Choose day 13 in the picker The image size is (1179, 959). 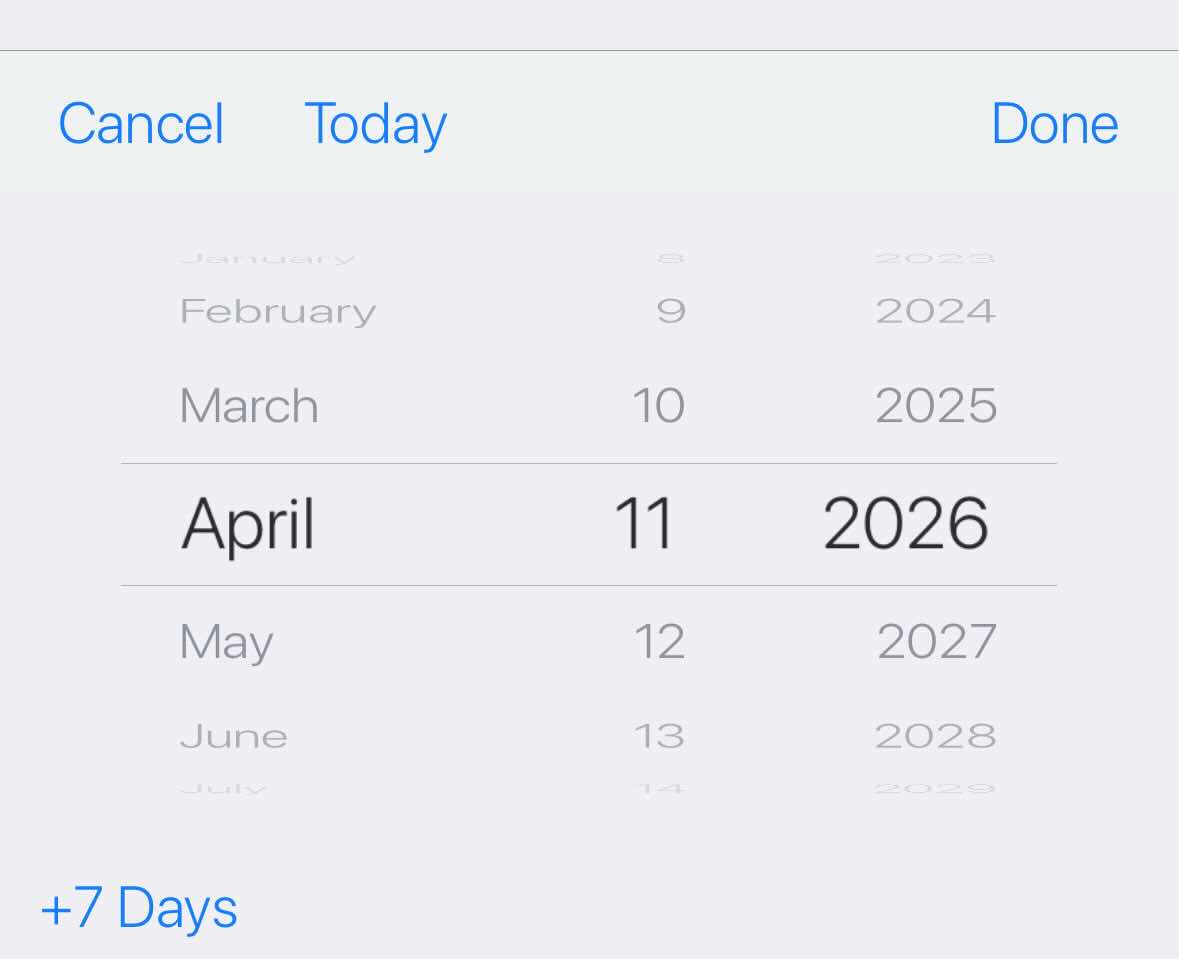[x=659, y=737]
